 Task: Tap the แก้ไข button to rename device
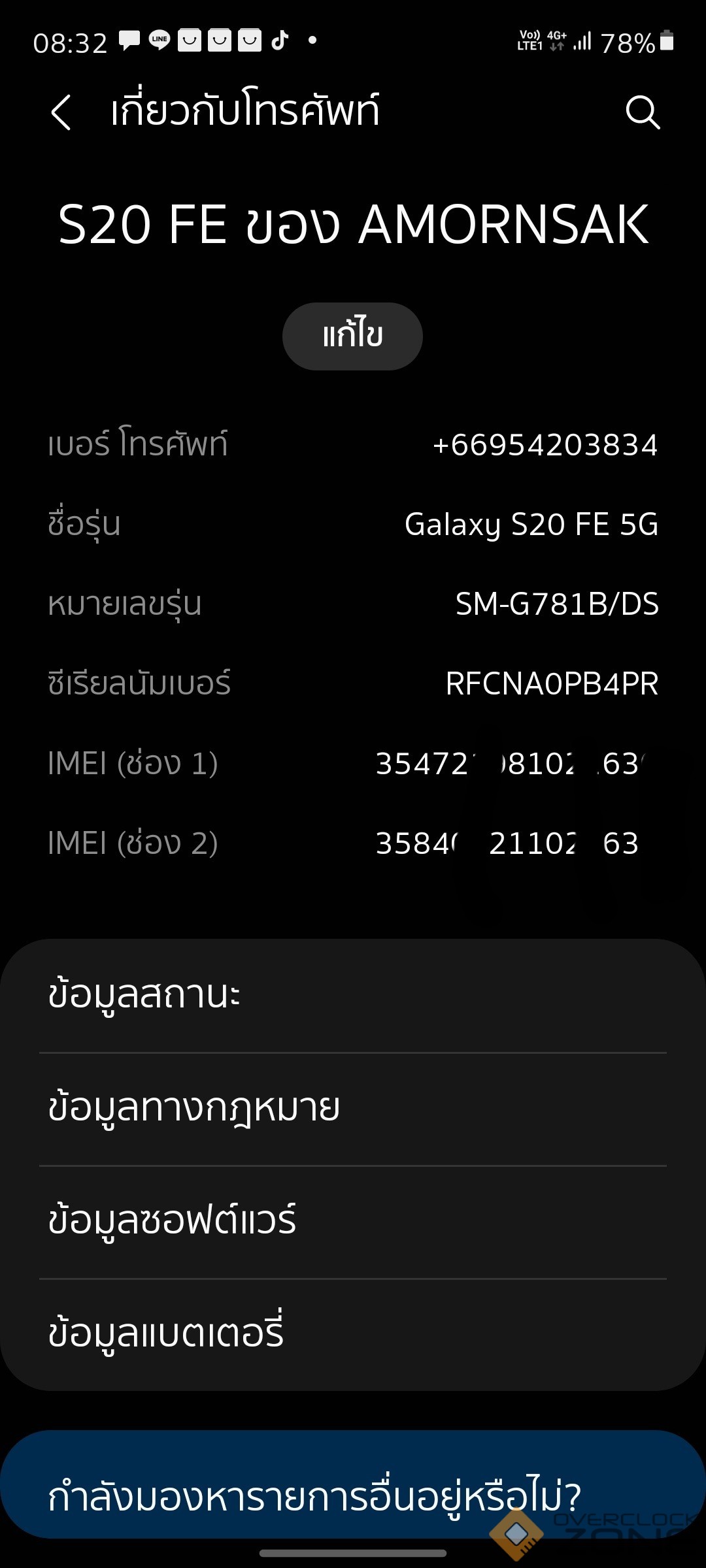click(352, 336)
